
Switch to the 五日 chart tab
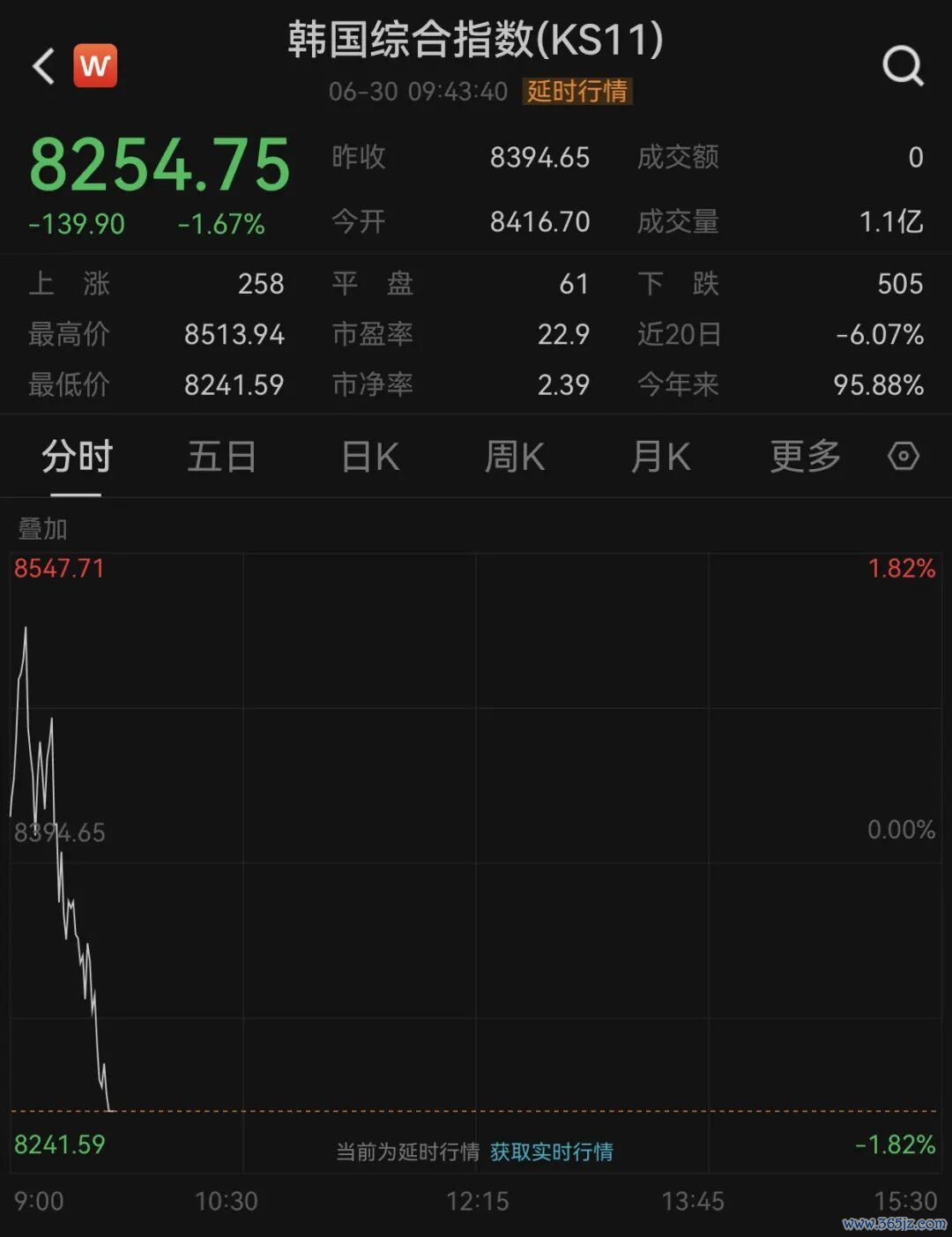(221, 457)
